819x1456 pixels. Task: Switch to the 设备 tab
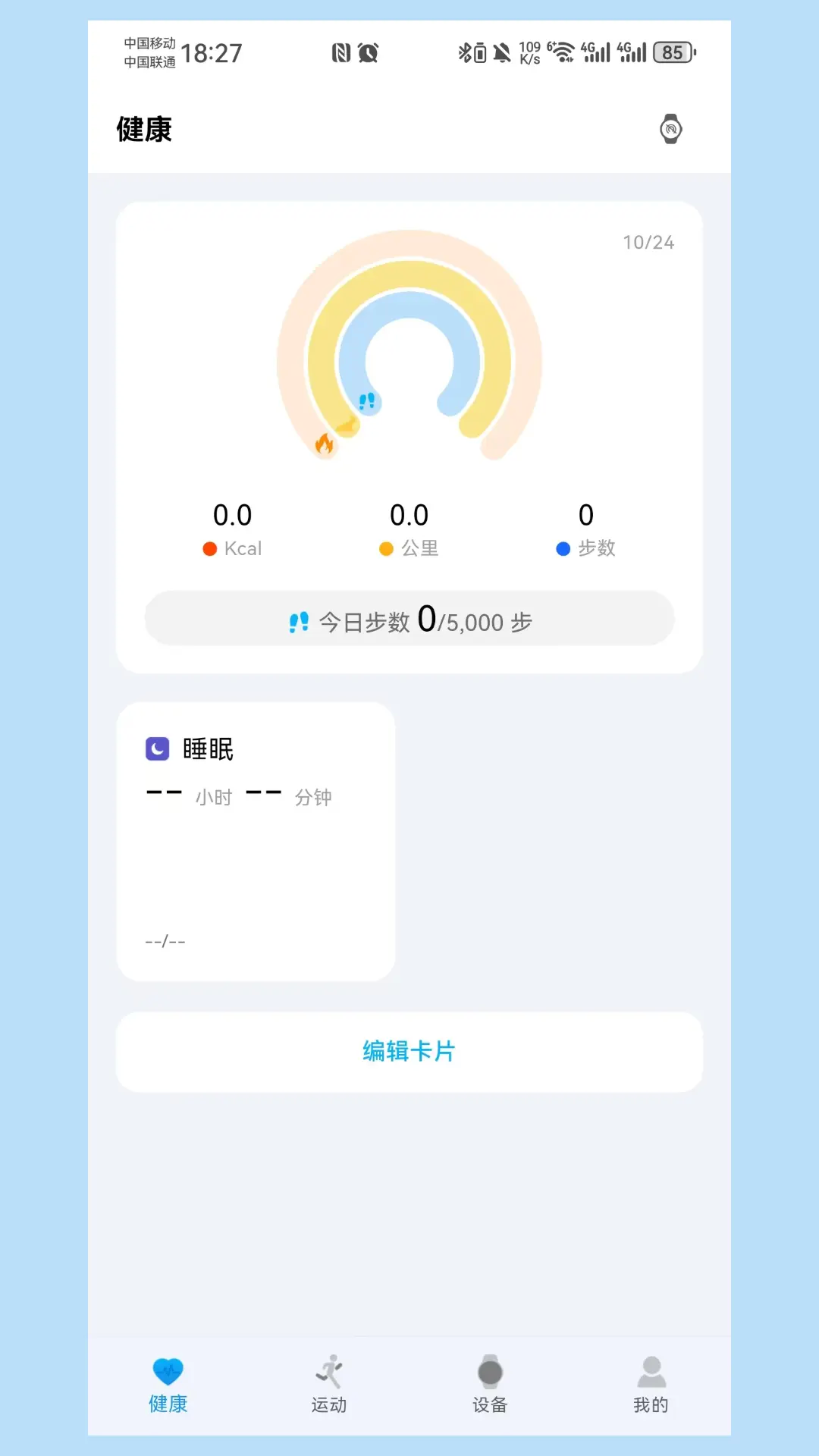click(x=491, y=1385)
